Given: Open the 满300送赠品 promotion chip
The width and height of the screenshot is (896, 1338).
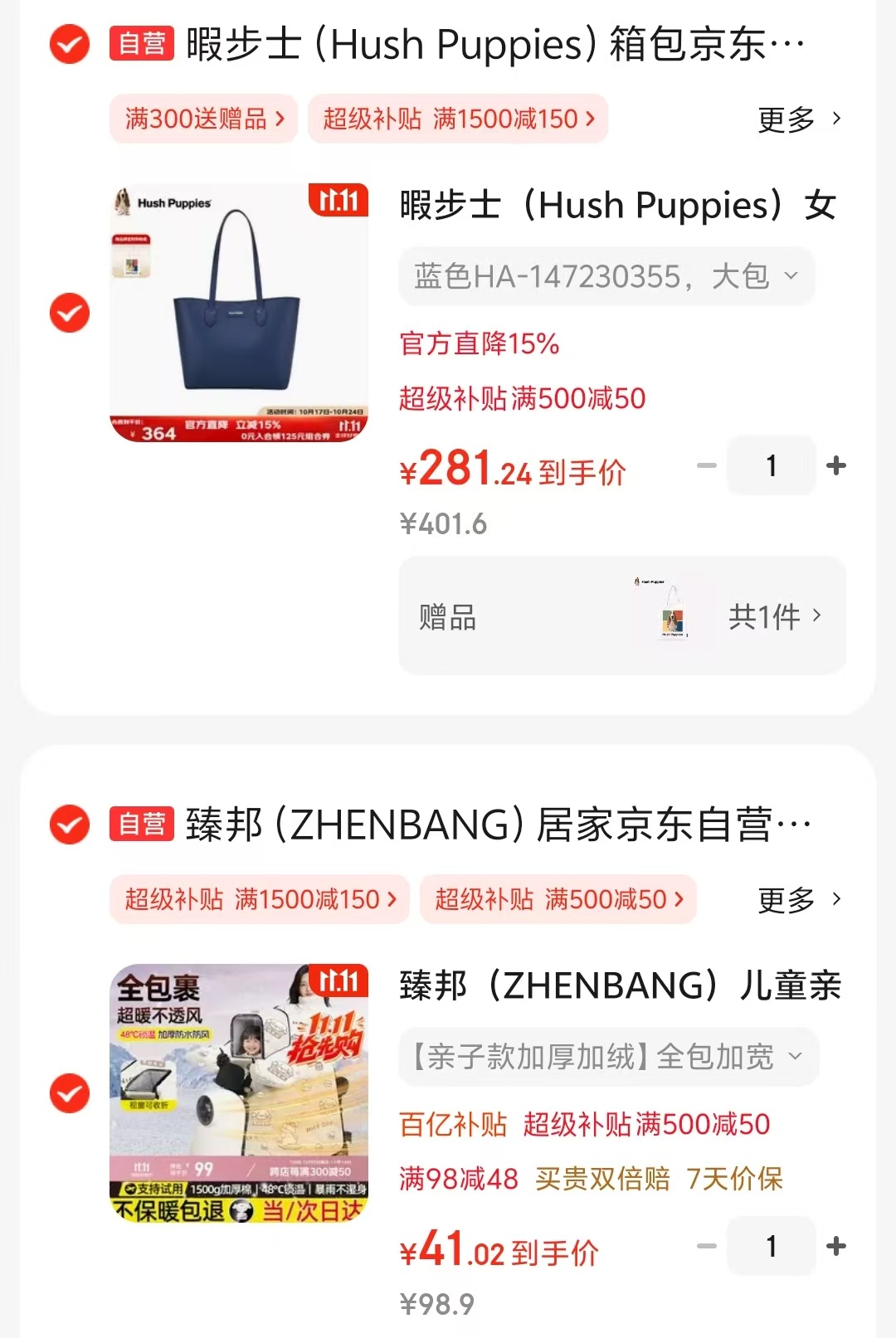Looking at the screenshot, I should [x=204, y=119].
